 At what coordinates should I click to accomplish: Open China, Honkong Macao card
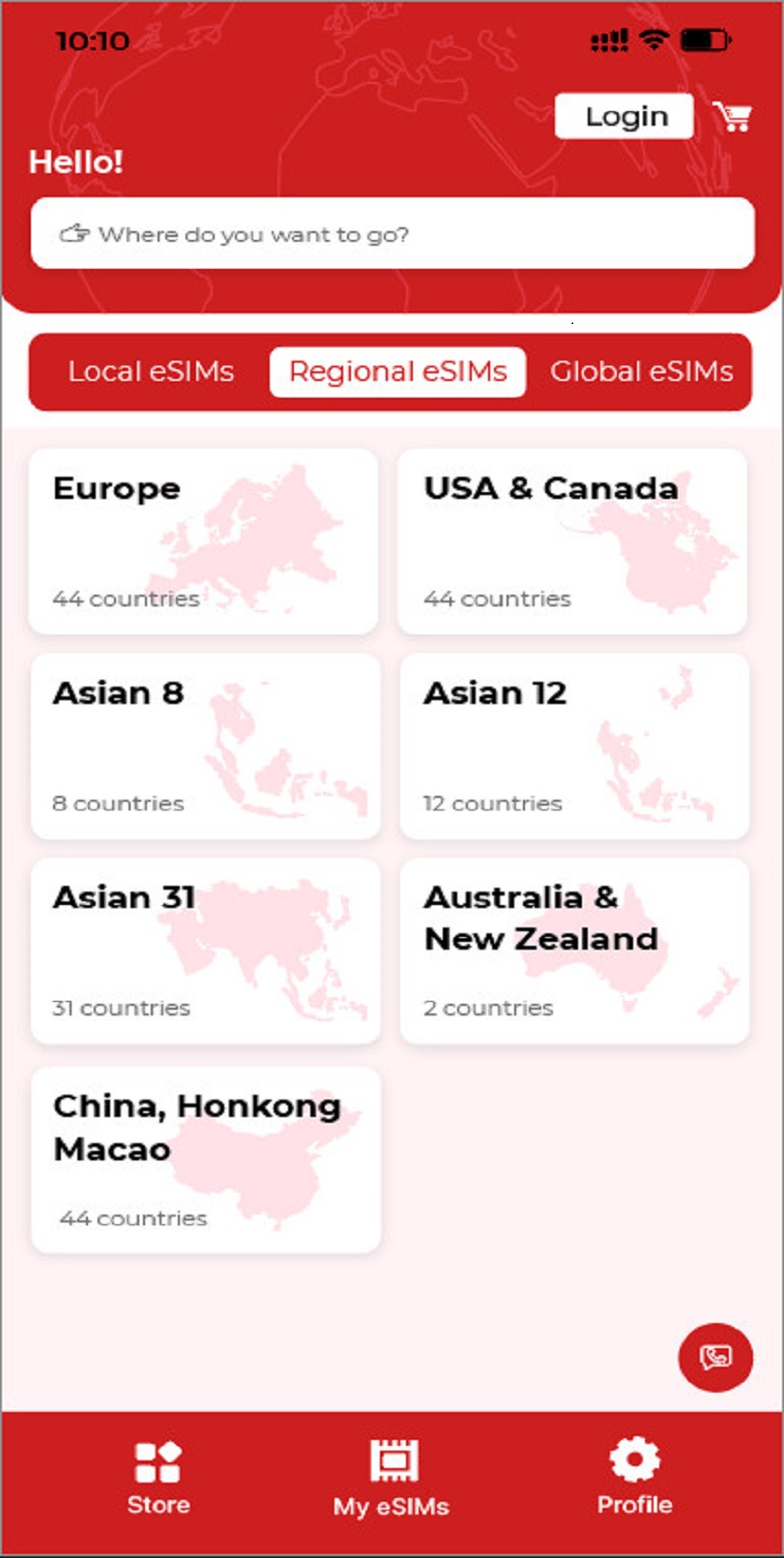click(x=204, y=1159)
